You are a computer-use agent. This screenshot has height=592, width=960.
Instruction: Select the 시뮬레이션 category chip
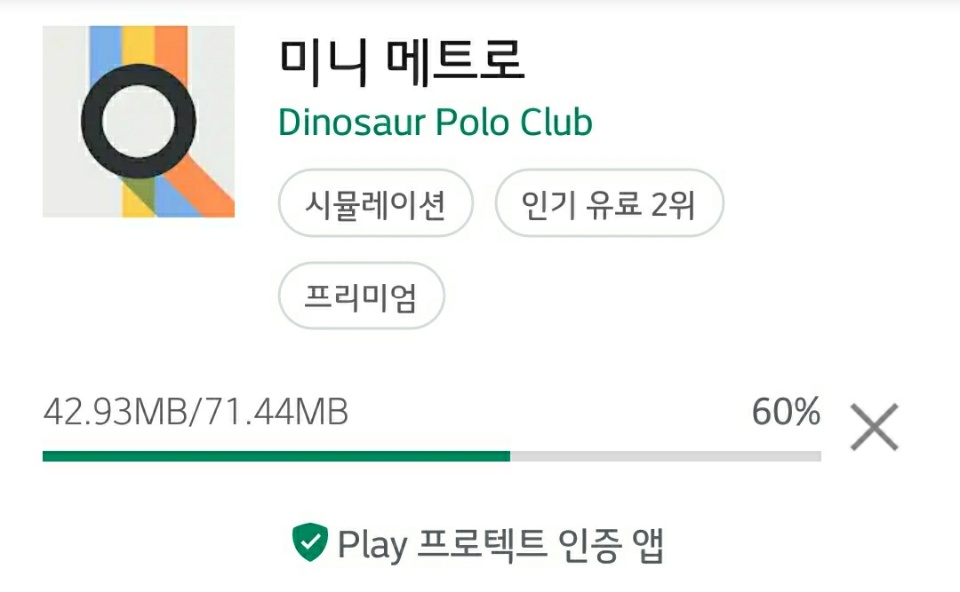375,204
